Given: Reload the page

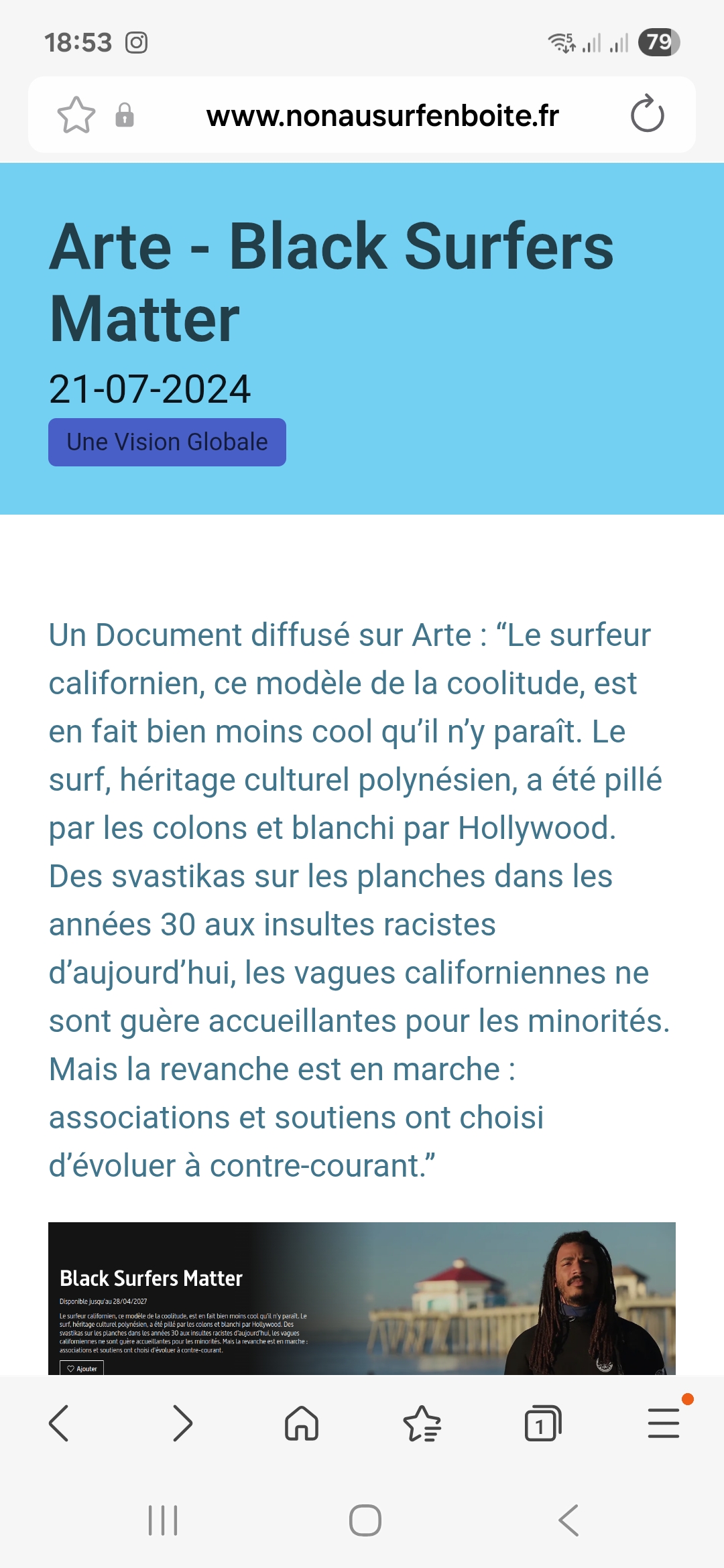Looking at the screenshot, I should [x=647, y=115].
